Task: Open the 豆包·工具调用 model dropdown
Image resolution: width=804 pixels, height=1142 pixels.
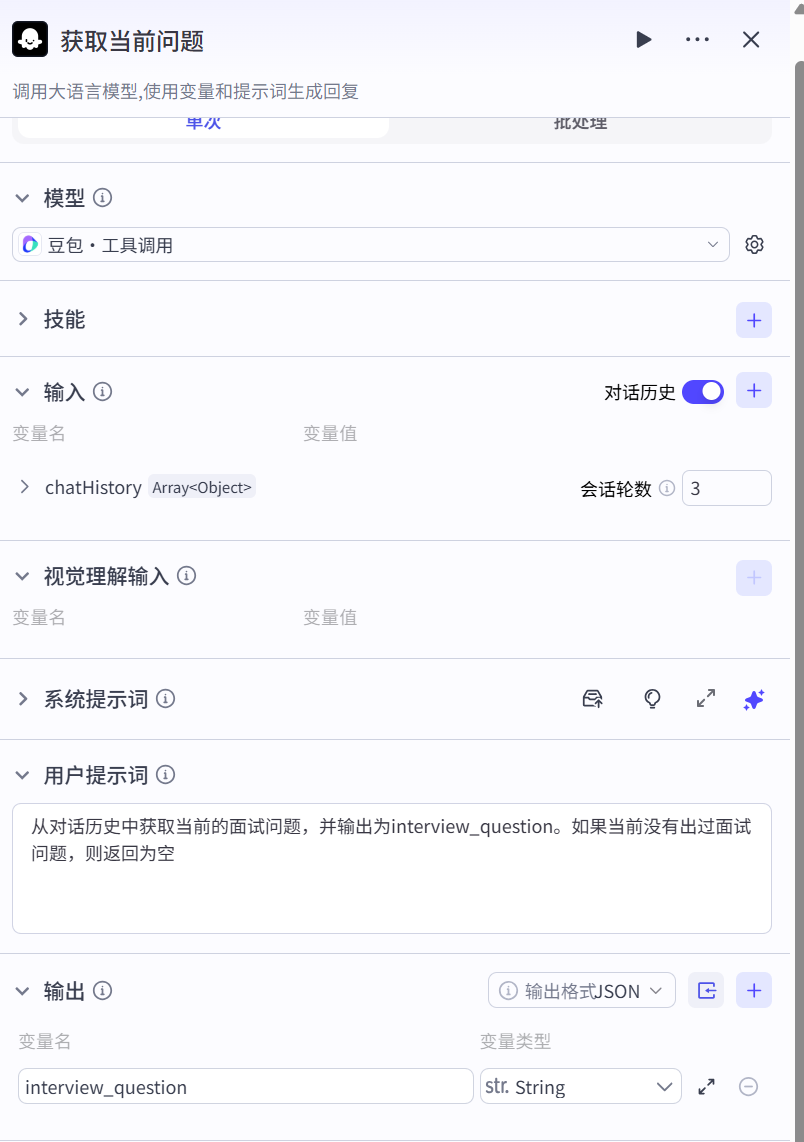Action: click(x=370, y=245)
